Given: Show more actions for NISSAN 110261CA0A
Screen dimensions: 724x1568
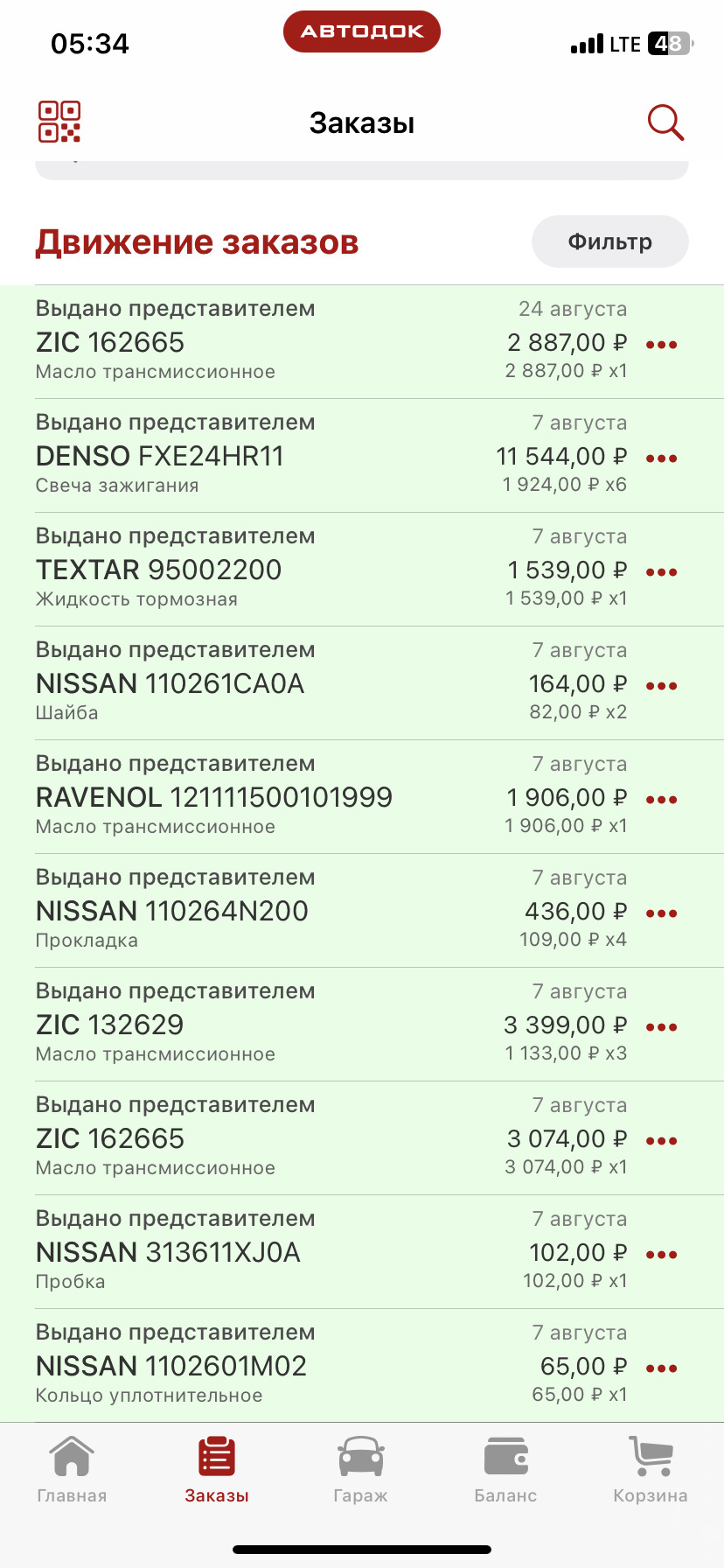Looking at the screenshot, I should pos(661,686).
